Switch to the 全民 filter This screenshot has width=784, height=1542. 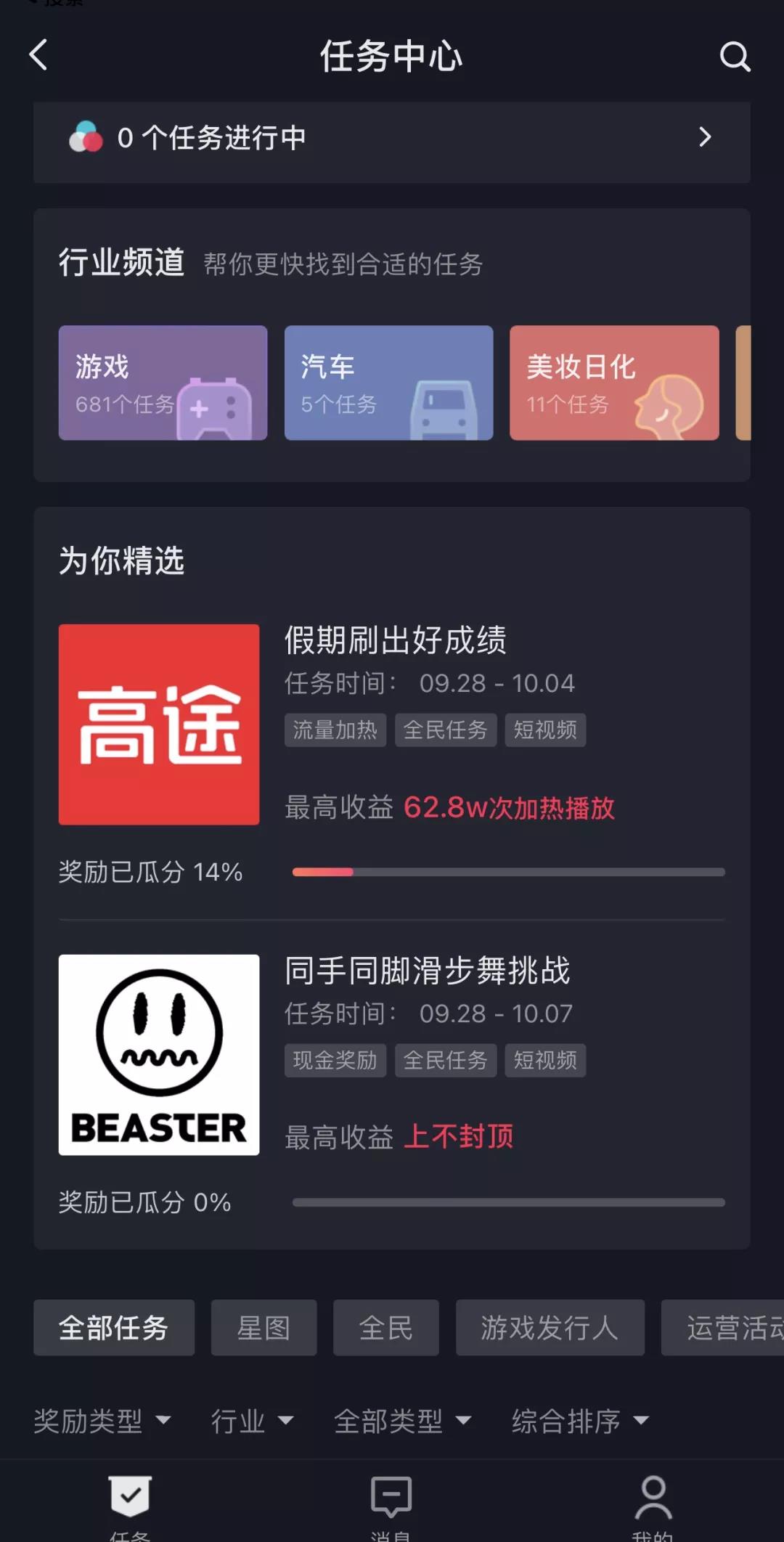coord(385,1328)
